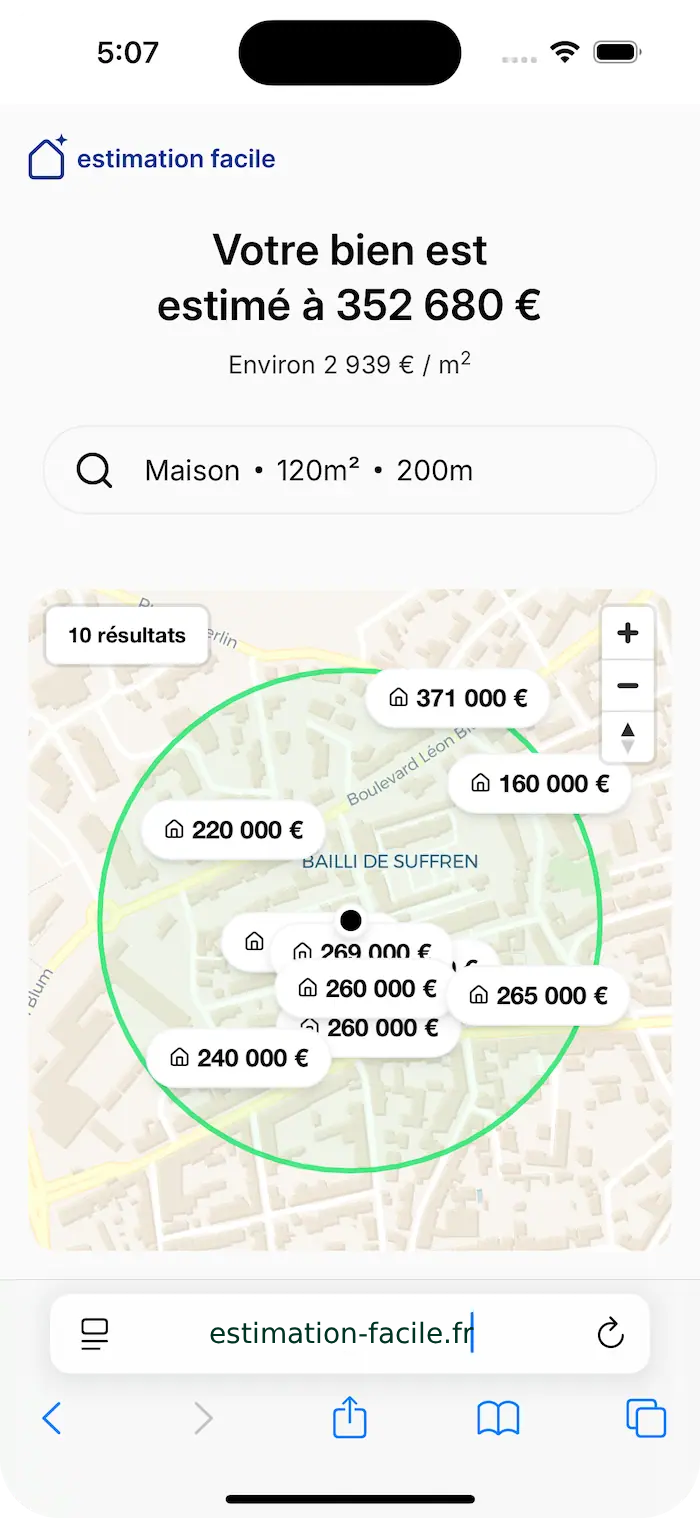Screen dimensions: 700x1518
Task: Open the Maison 120m² 200m search filter
Action: [349, 470]
